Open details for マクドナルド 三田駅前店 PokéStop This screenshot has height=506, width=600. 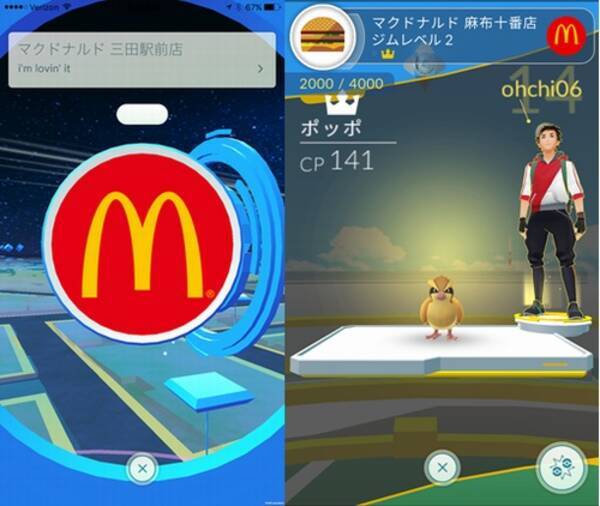click(261, 69)
